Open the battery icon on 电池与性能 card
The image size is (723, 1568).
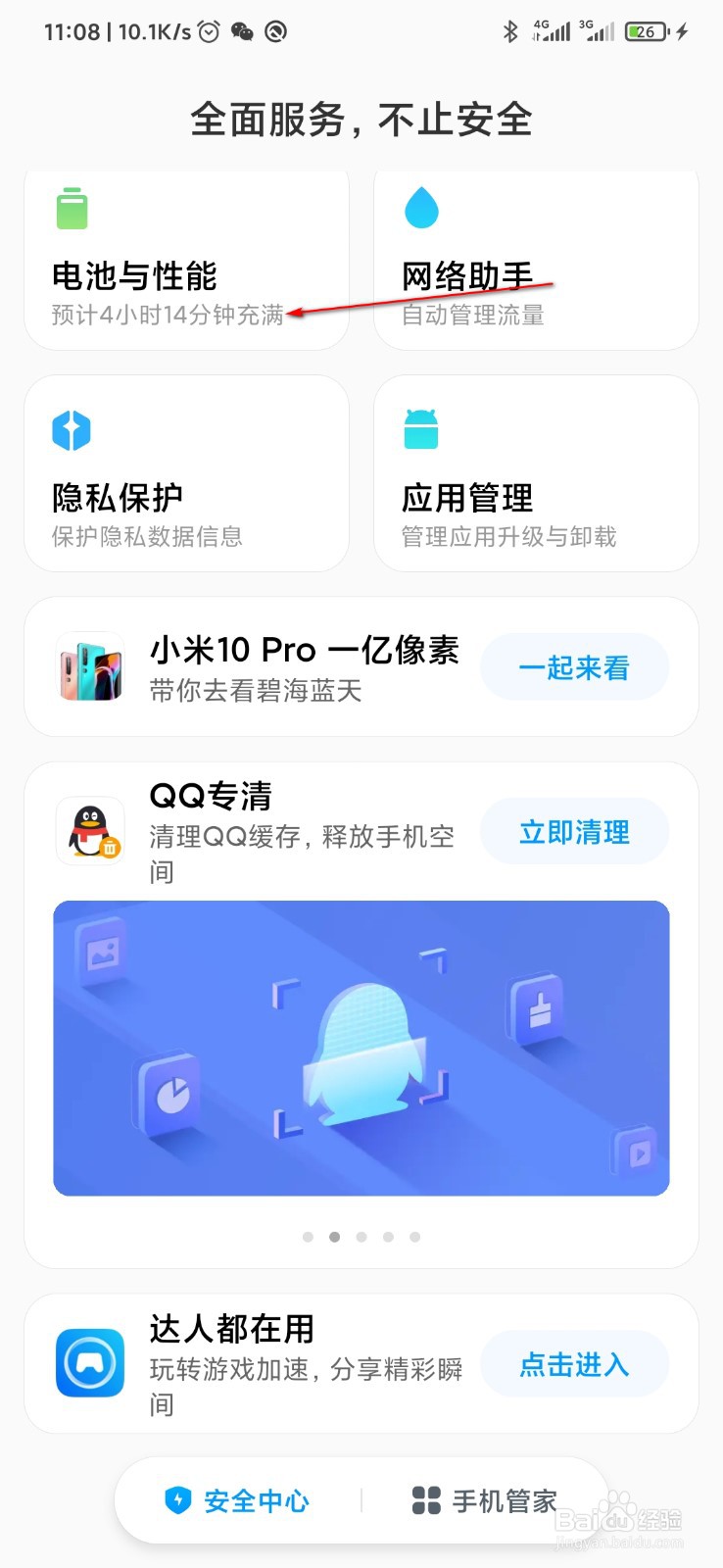pos(71,209)
